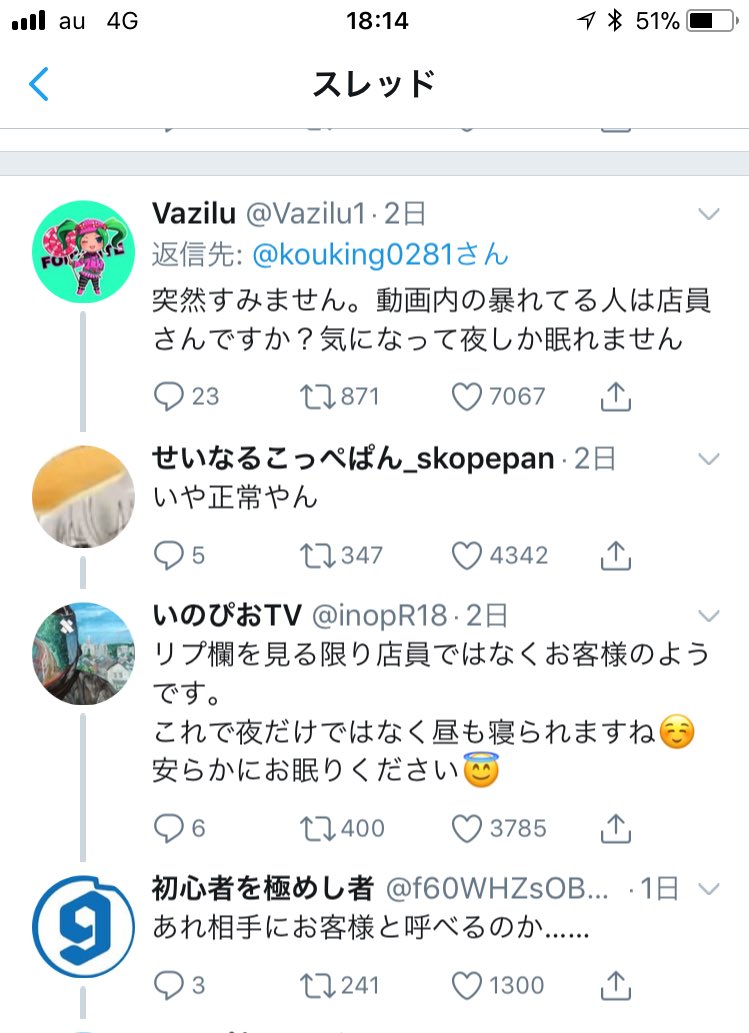Like いのぴおTV's tweet
The width and height of the screenshot is (749, 1033).
click(x=467, y=828)
